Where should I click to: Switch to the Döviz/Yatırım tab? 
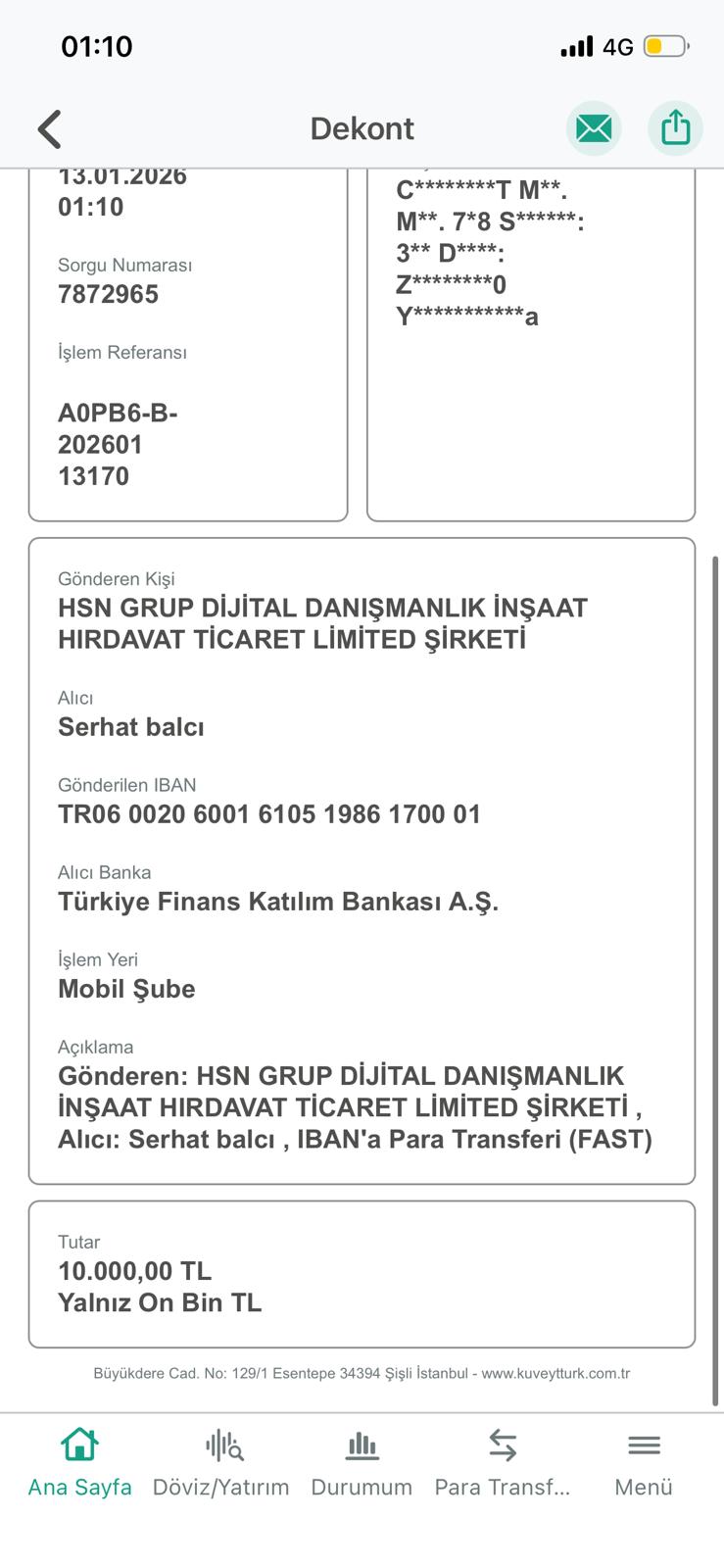tap(221, 1464)
